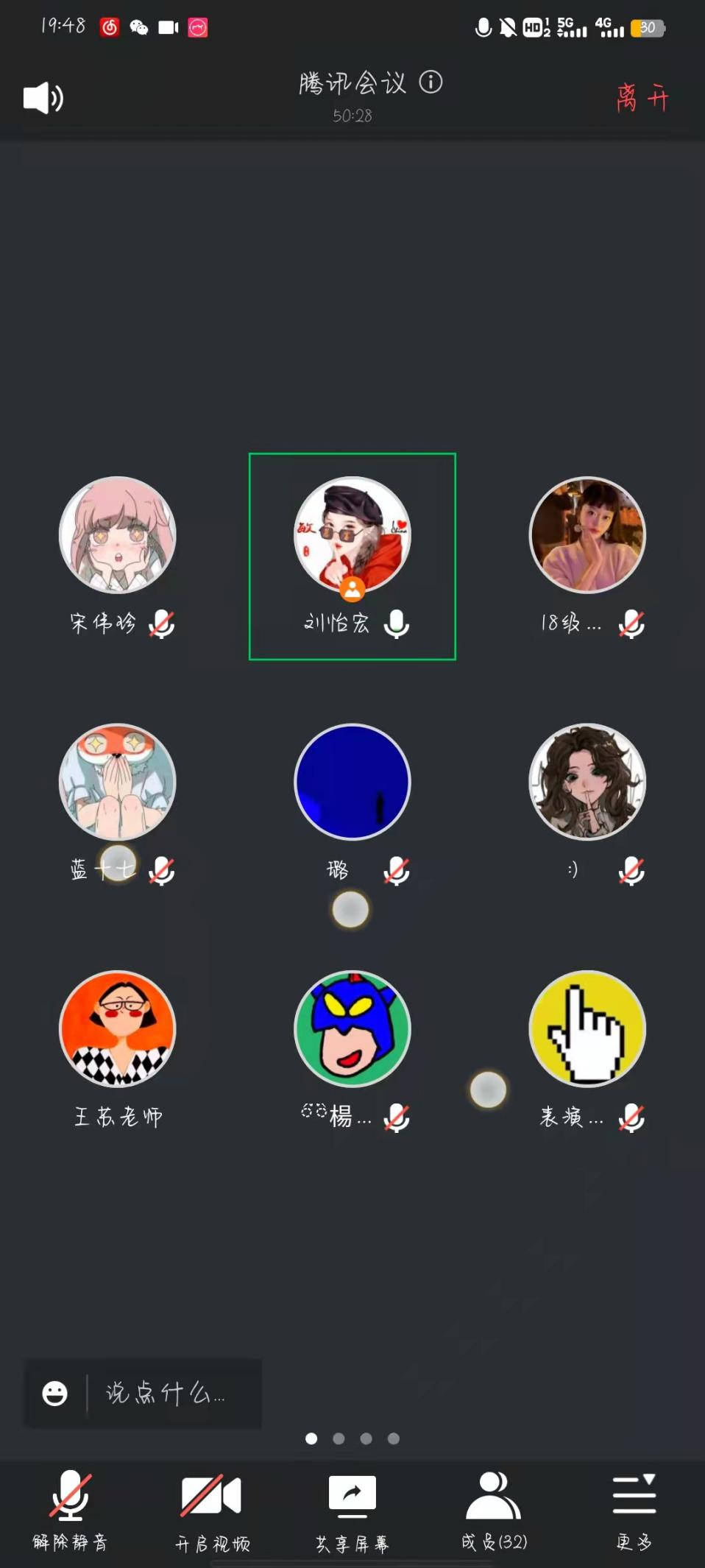Select participant 王苏老师's avatar
705x1568 pixels.
[118, 1028]
